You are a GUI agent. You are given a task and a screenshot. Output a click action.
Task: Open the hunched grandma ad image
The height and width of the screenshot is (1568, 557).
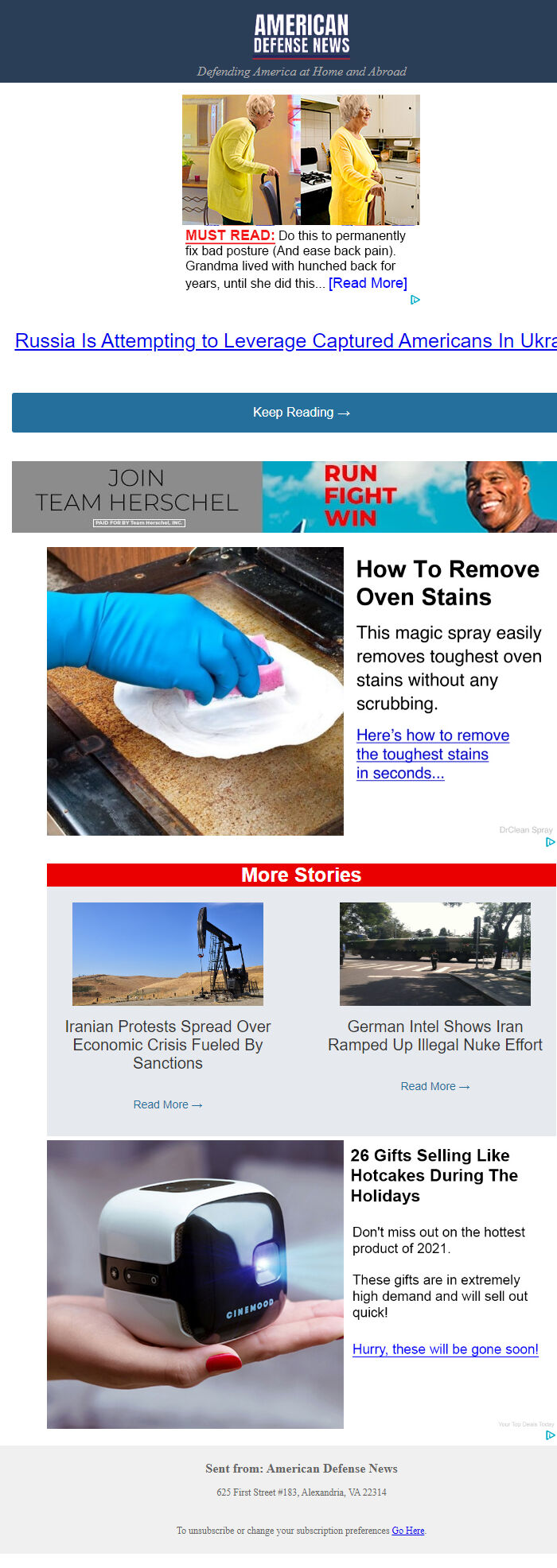(x=301, y=160)
